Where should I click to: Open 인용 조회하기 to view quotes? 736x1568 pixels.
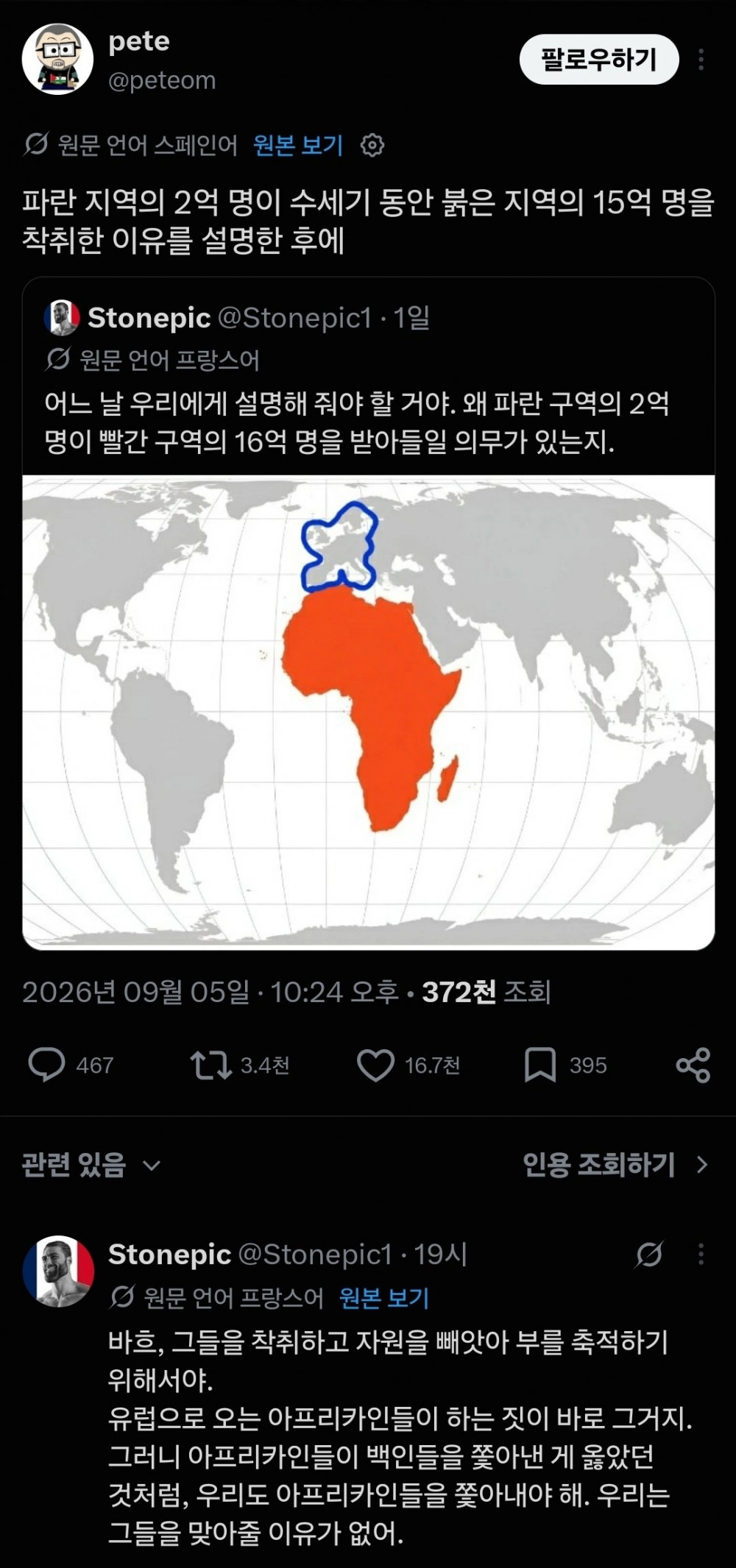point(615,1165)
